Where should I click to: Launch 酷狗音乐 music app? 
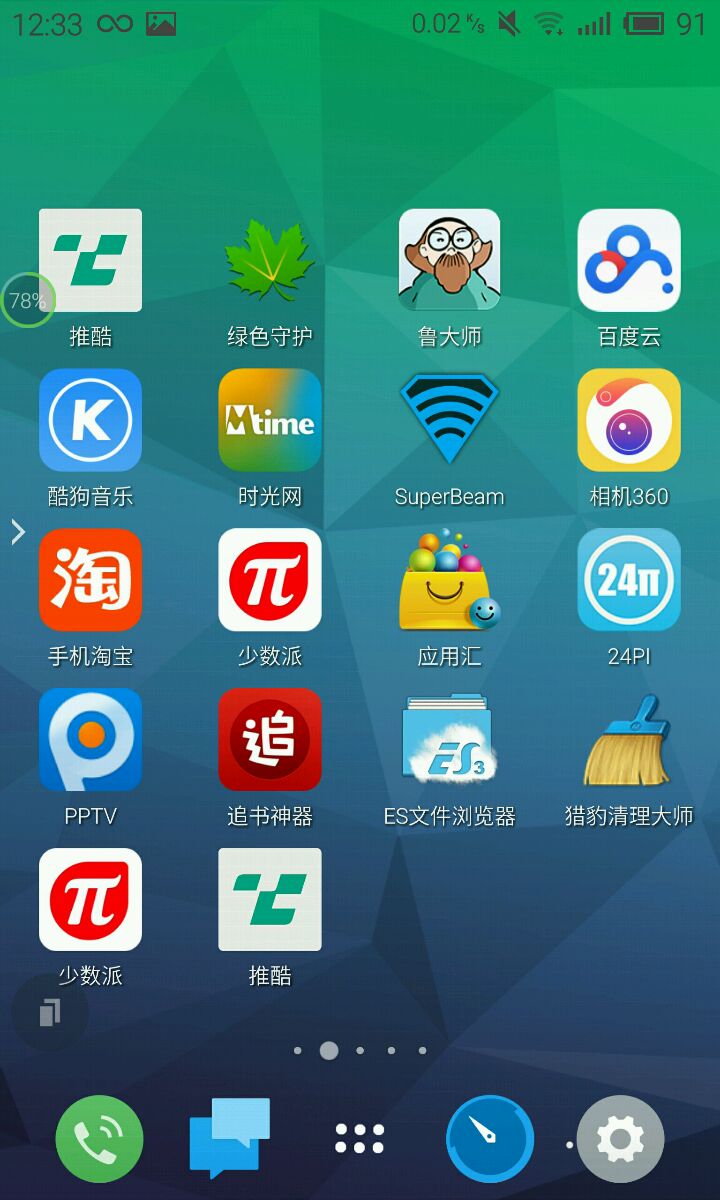pyautogui.click(x=90, y=421)
